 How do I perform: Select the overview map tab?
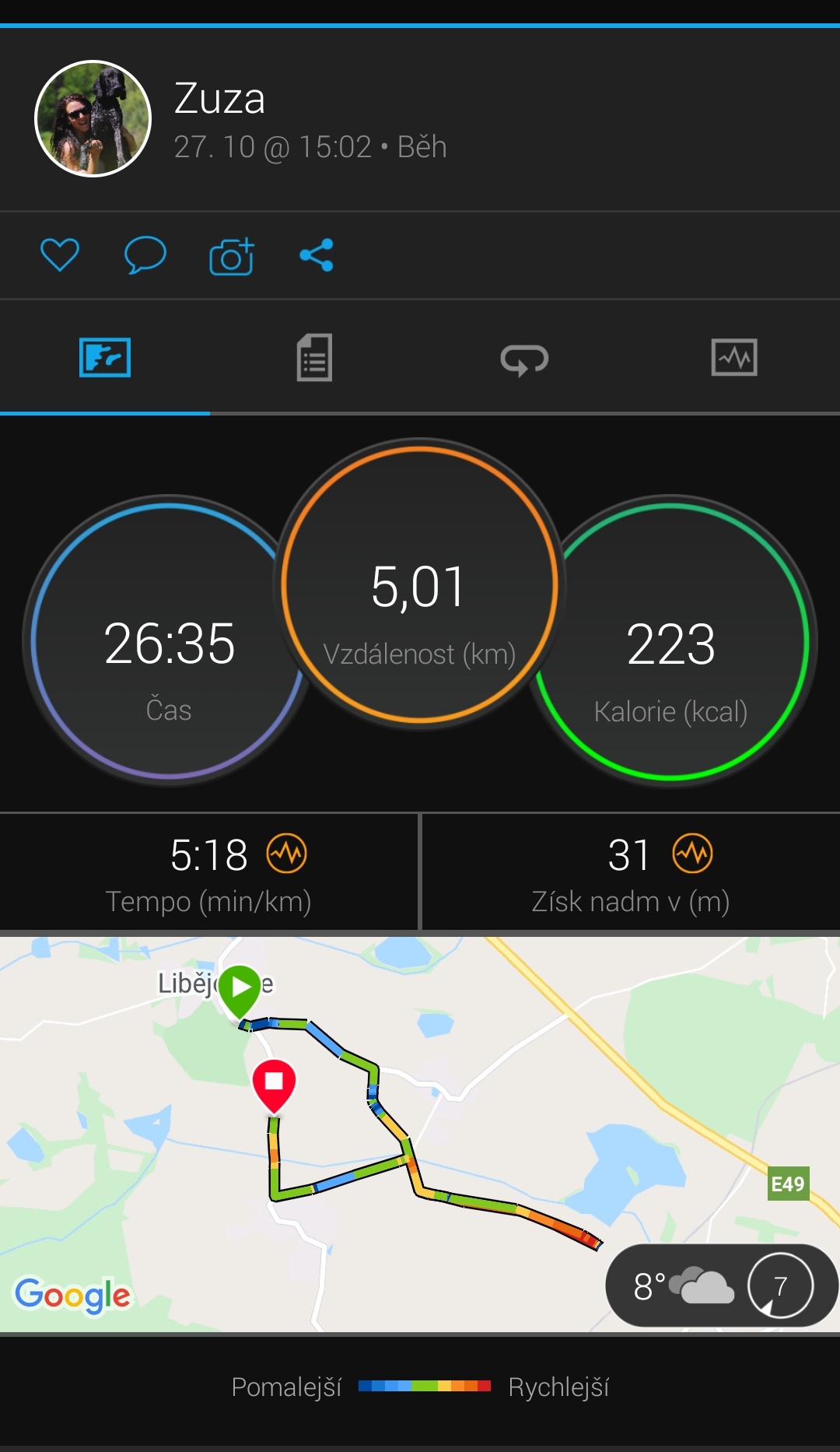coord(105,358)
